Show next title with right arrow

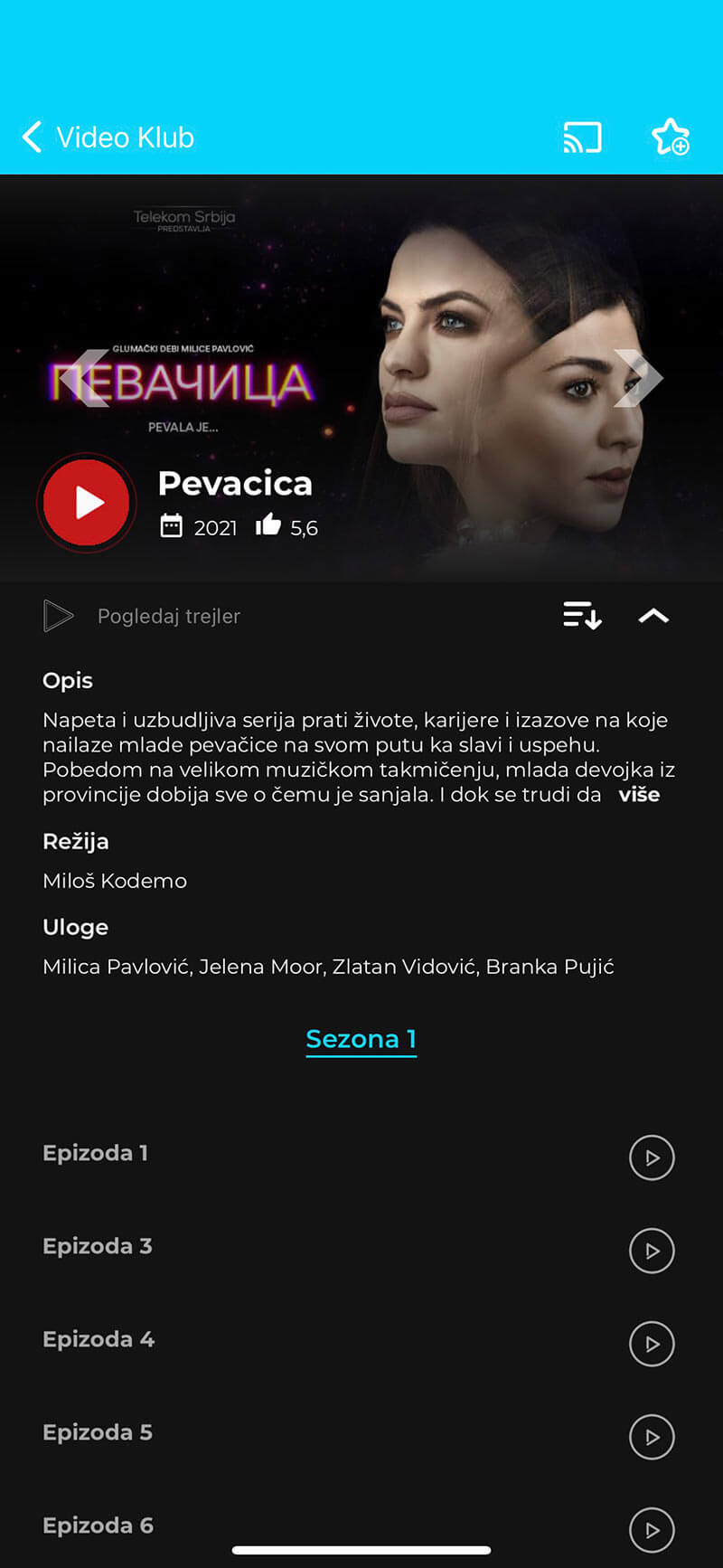pyautogui.click(x=639, y=378)
